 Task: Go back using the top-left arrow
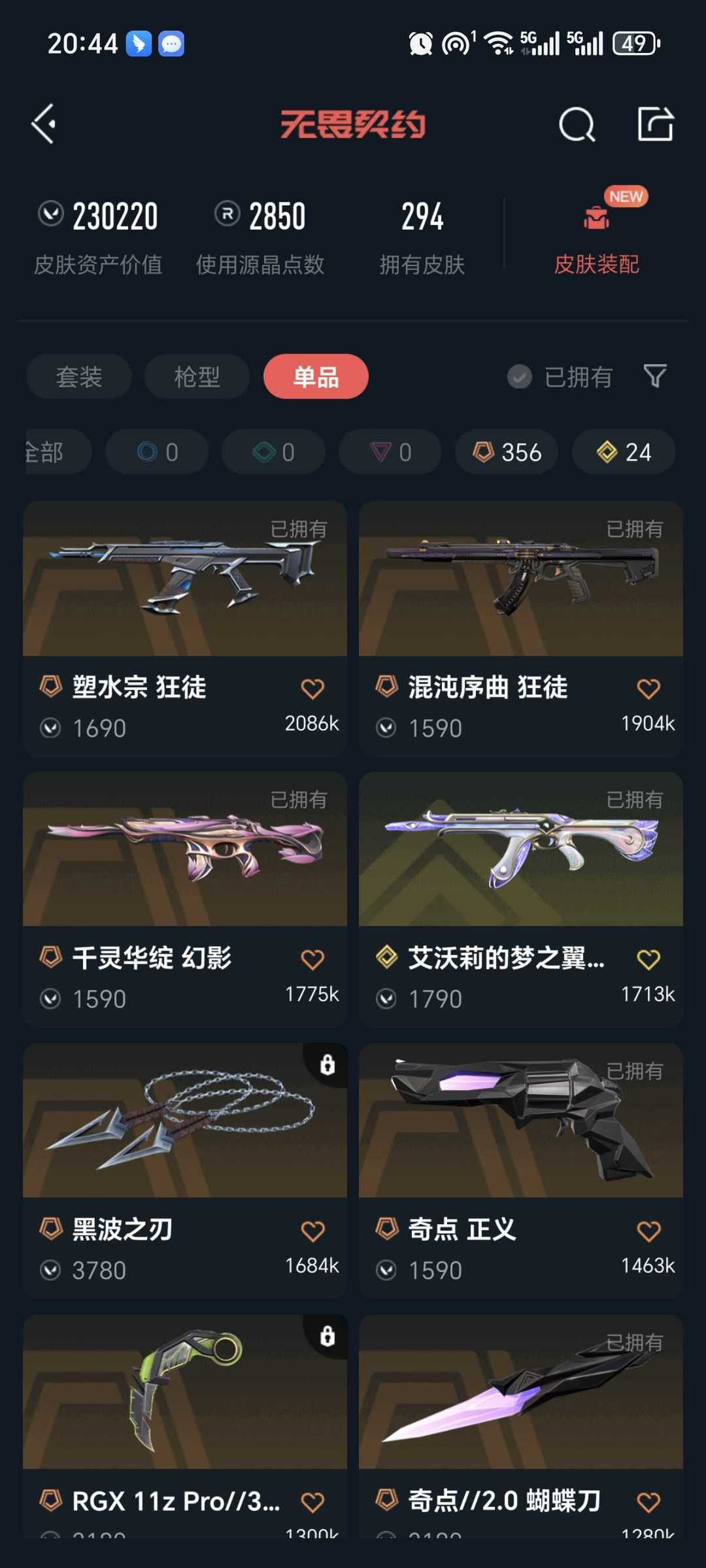pos(44,124)
